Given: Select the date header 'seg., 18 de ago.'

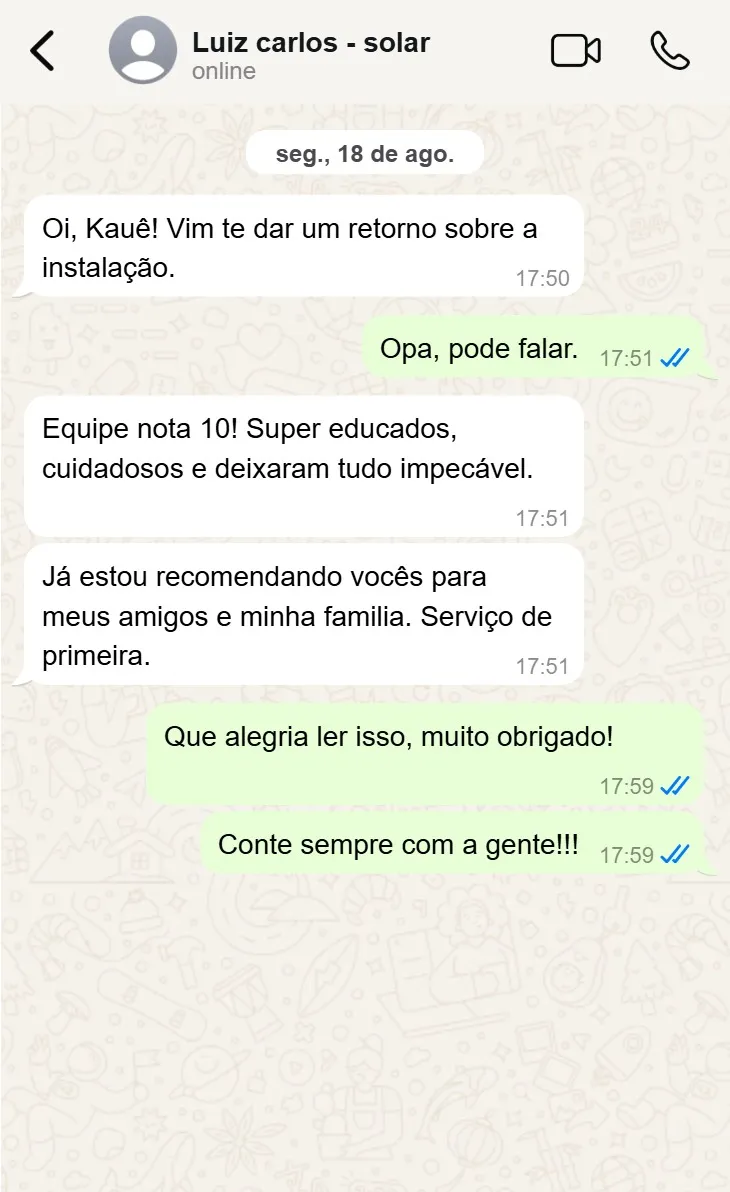Looking at the screenshot, I should click(x=364, y=153).
